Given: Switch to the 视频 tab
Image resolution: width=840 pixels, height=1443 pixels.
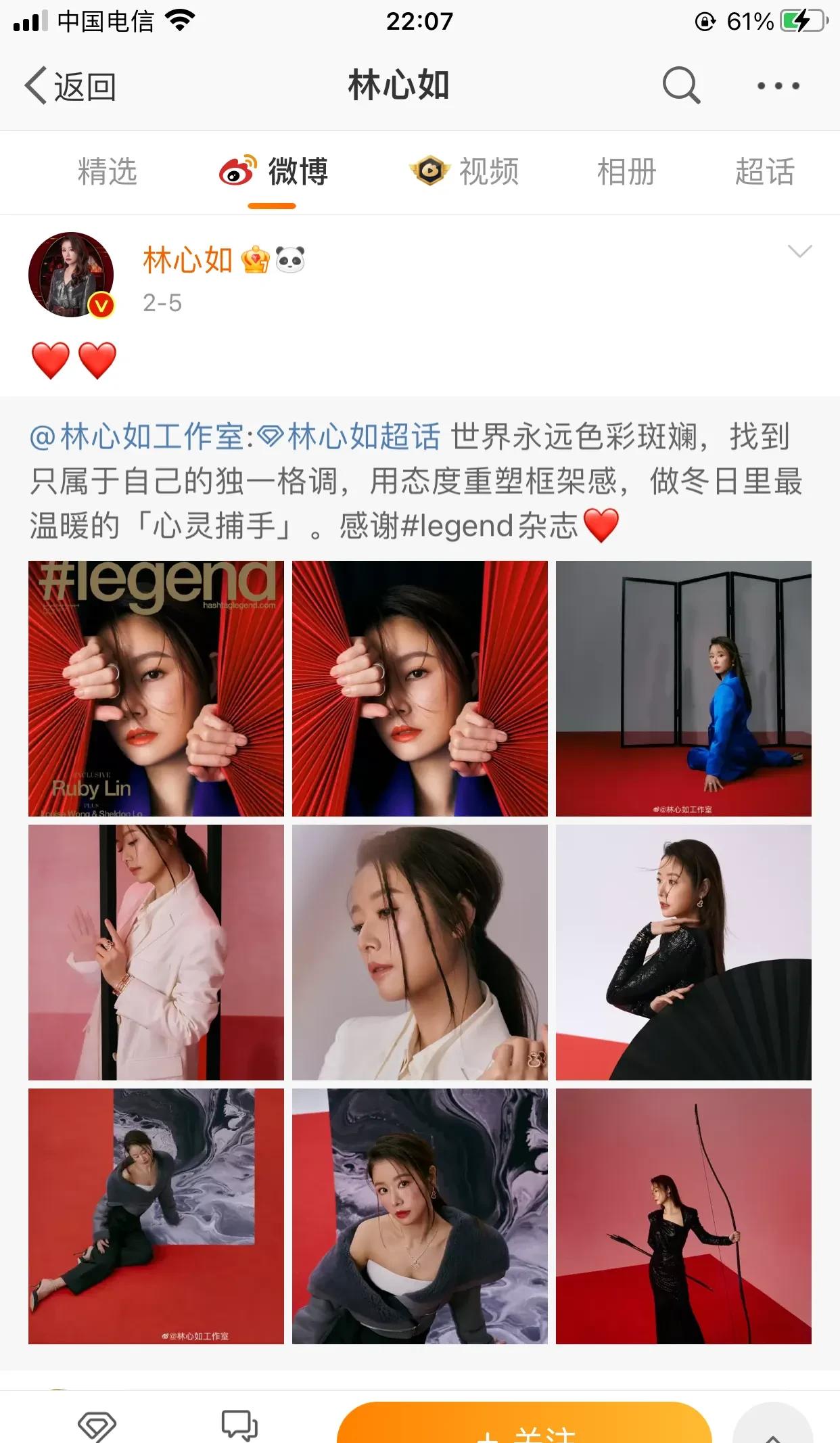Looking at the screenshot, I should (x=465, y=172).
